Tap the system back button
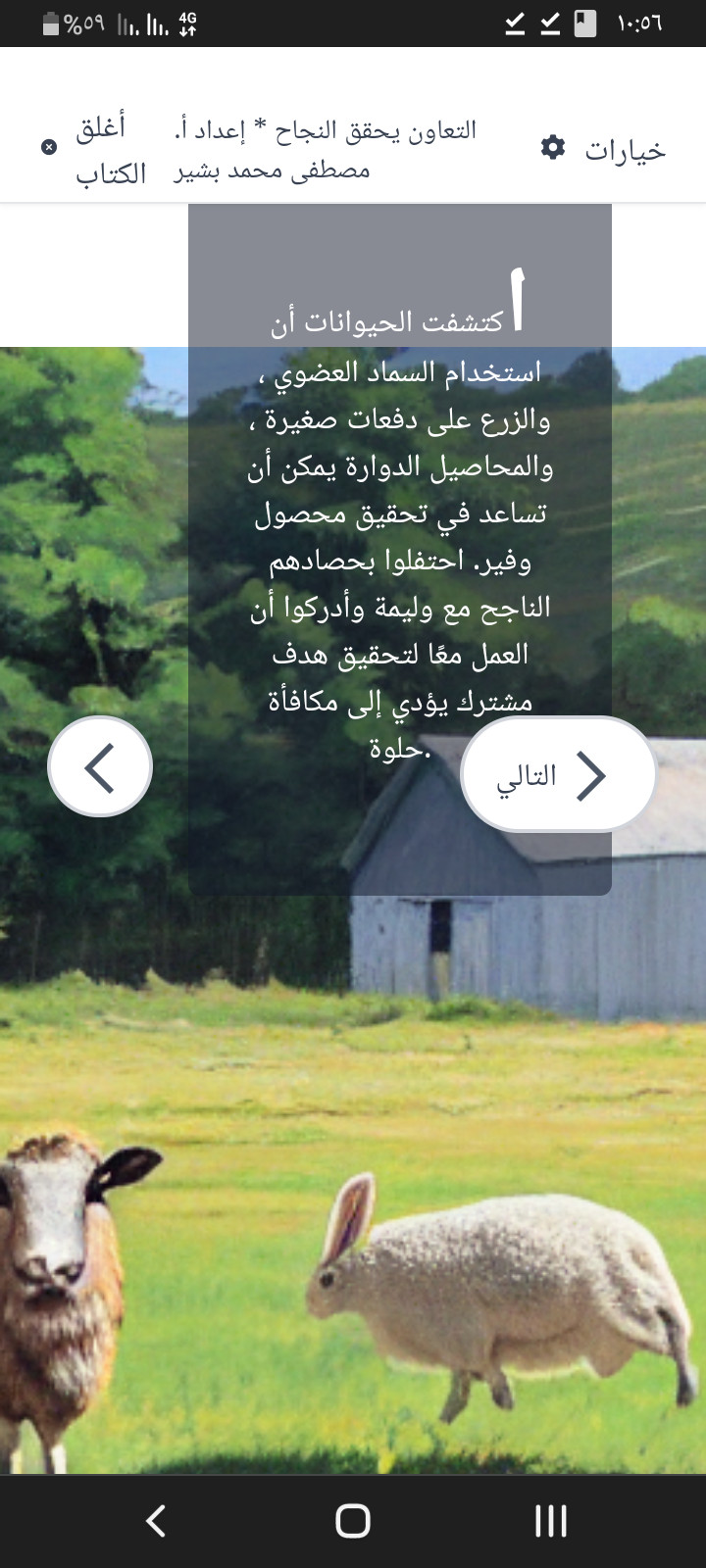 coord(156,1521)
